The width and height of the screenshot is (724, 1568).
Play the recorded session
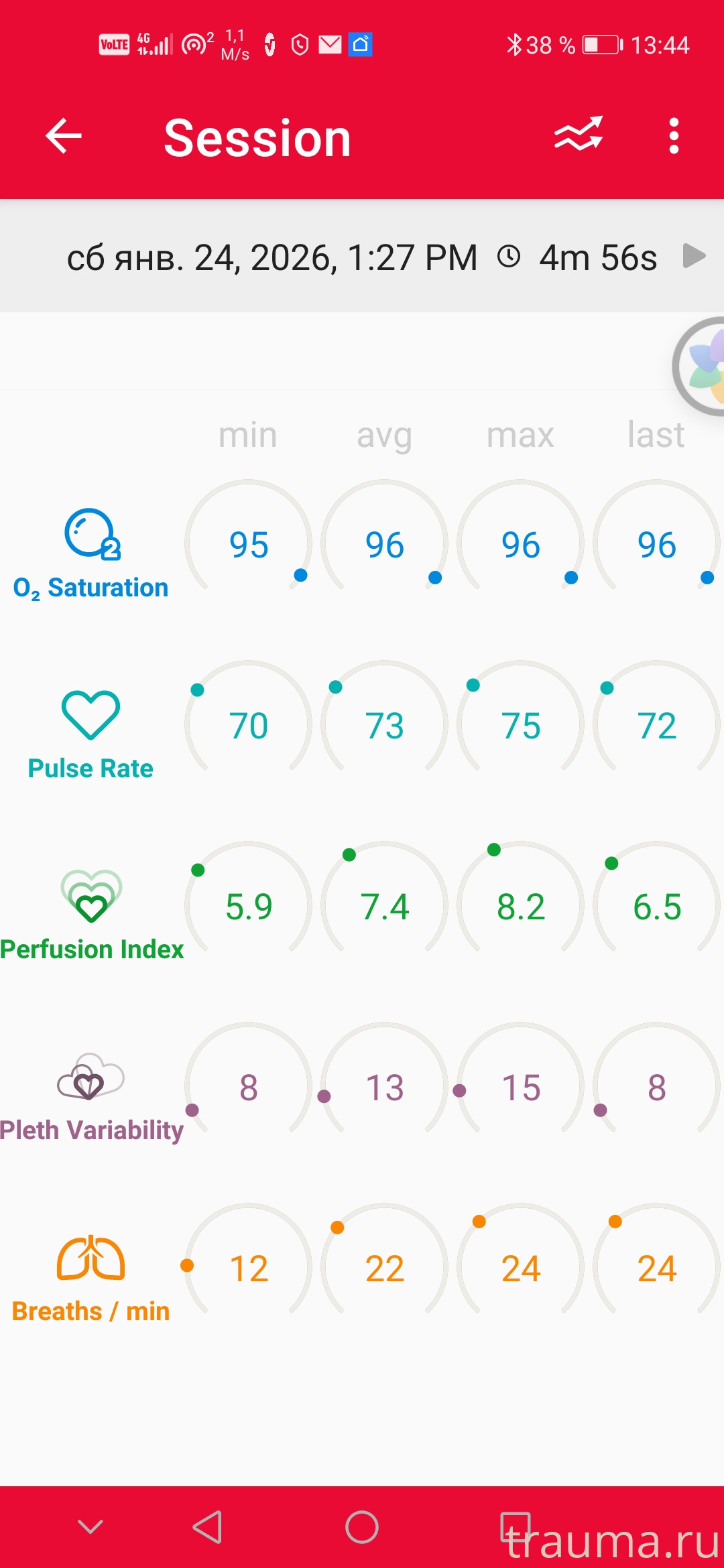click(x=694, y=256)
